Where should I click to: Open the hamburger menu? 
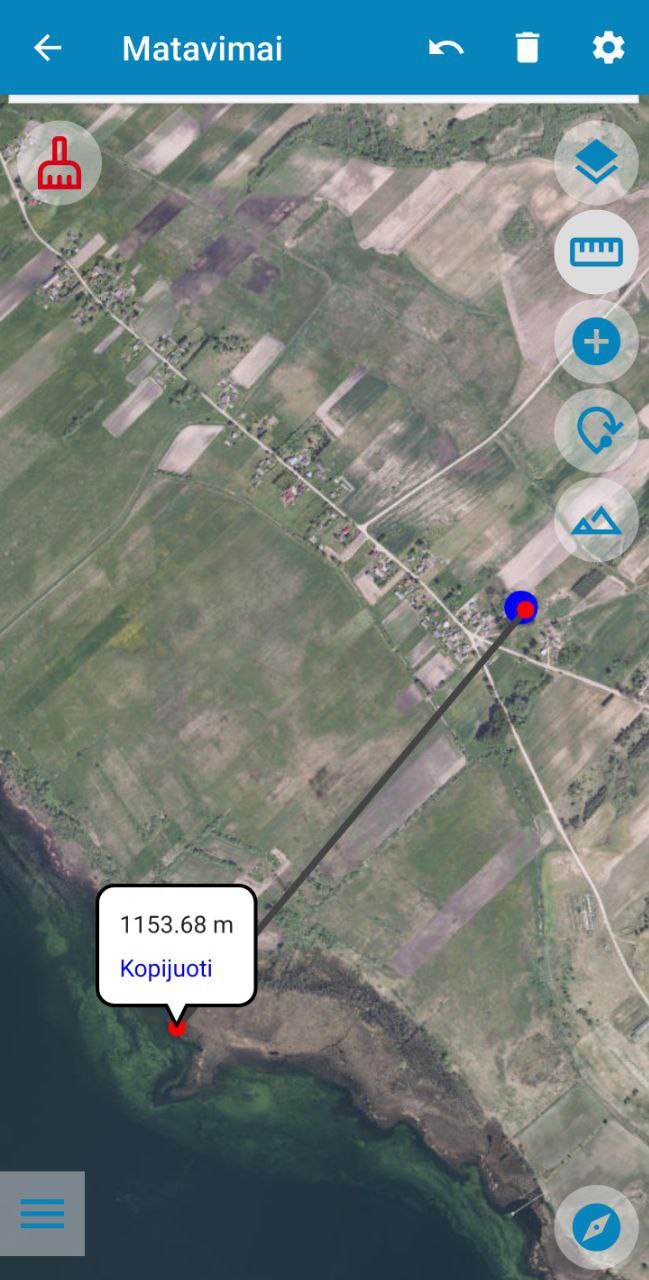(42, 1213)
